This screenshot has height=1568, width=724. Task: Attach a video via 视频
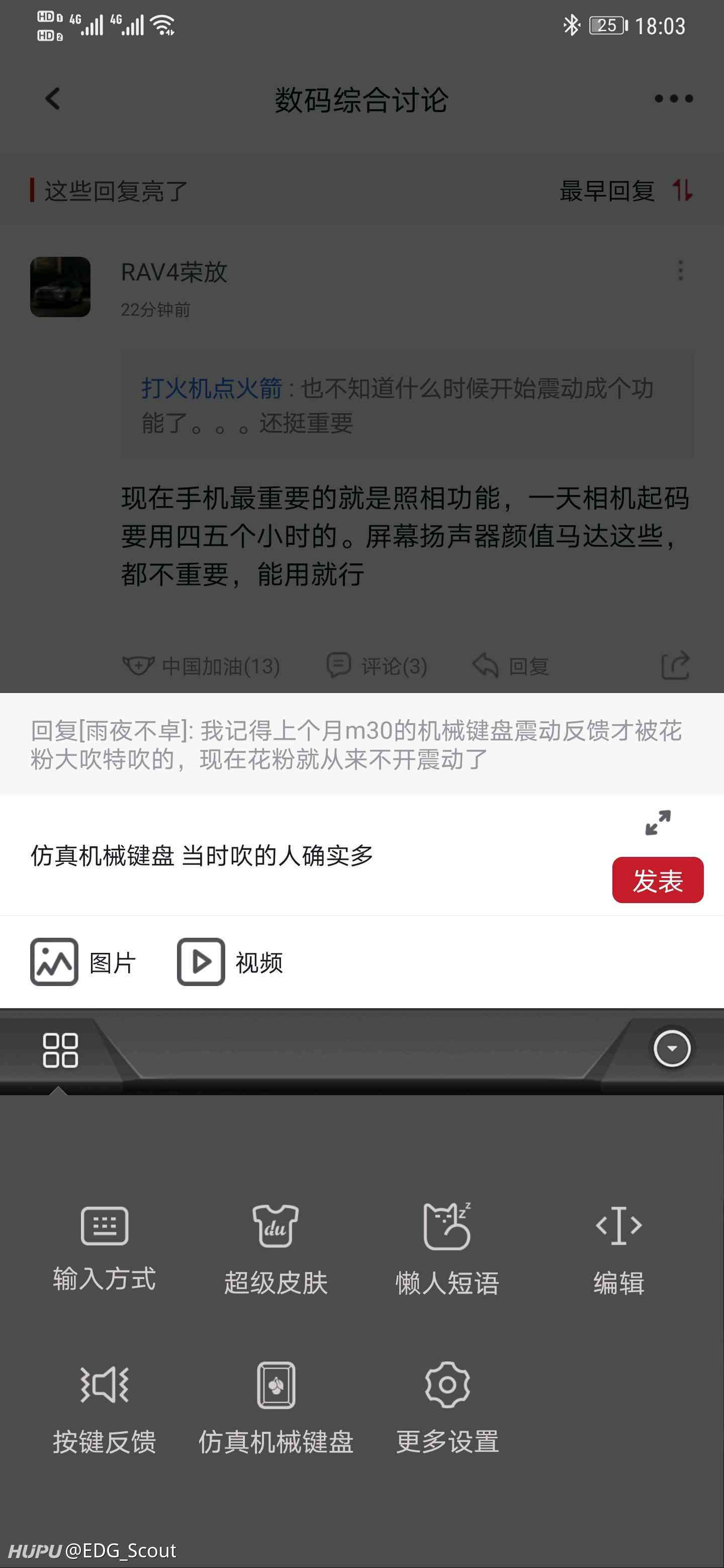point(230,962)
